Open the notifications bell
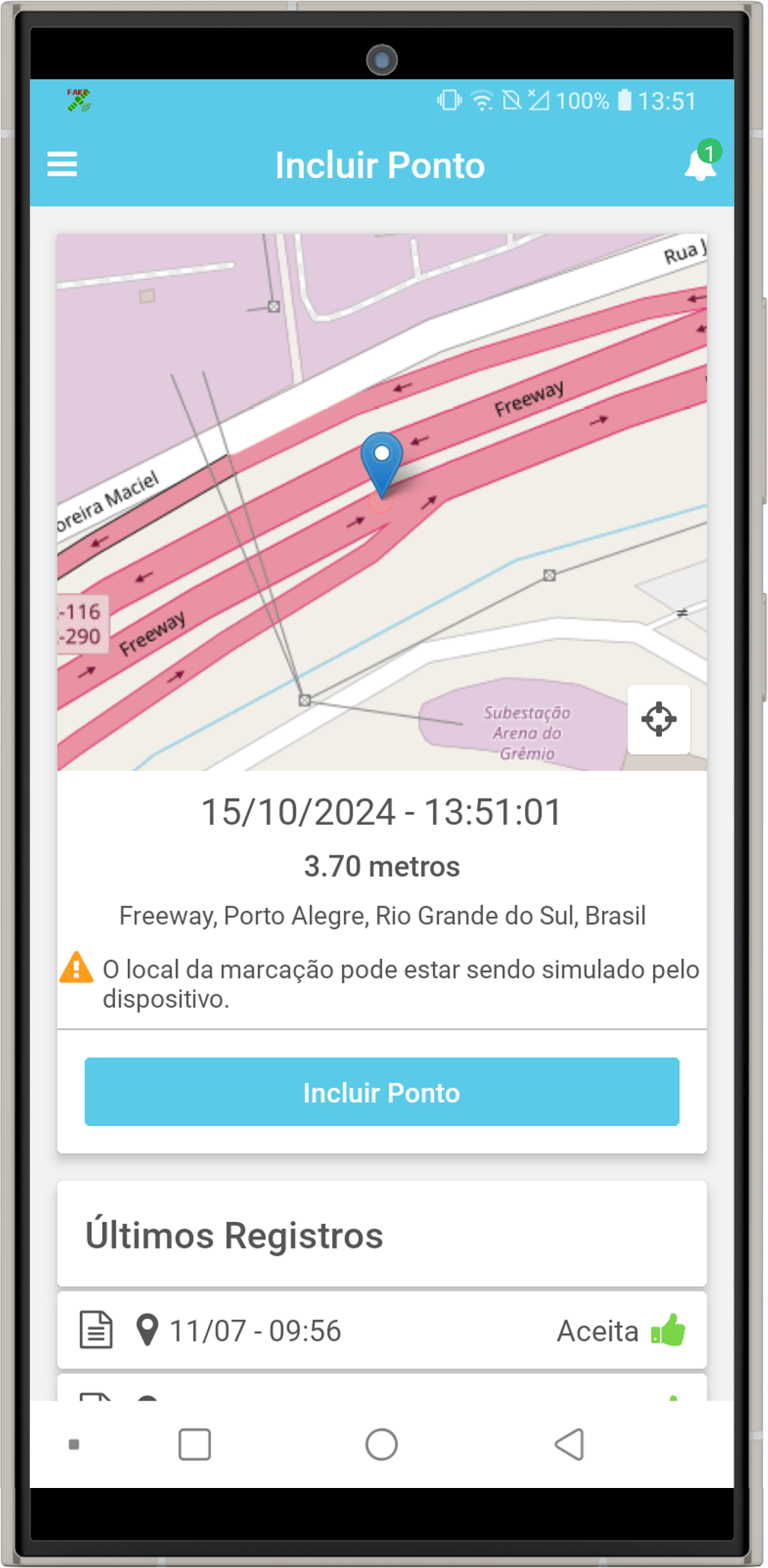Image resolution: width=768 pixels, height=1568 pixels. (700, 164)
